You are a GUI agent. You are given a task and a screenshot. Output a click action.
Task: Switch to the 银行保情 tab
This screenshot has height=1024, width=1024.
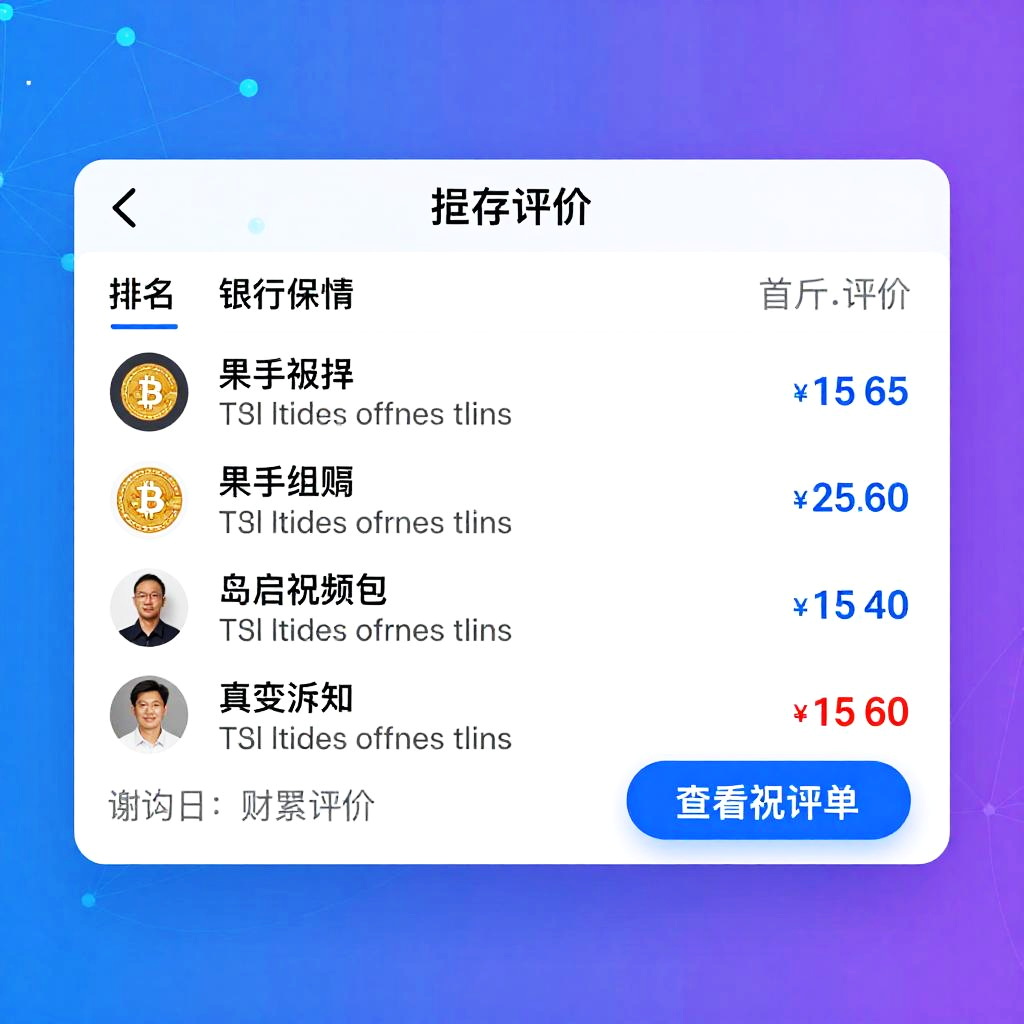[x=286, y=295]
